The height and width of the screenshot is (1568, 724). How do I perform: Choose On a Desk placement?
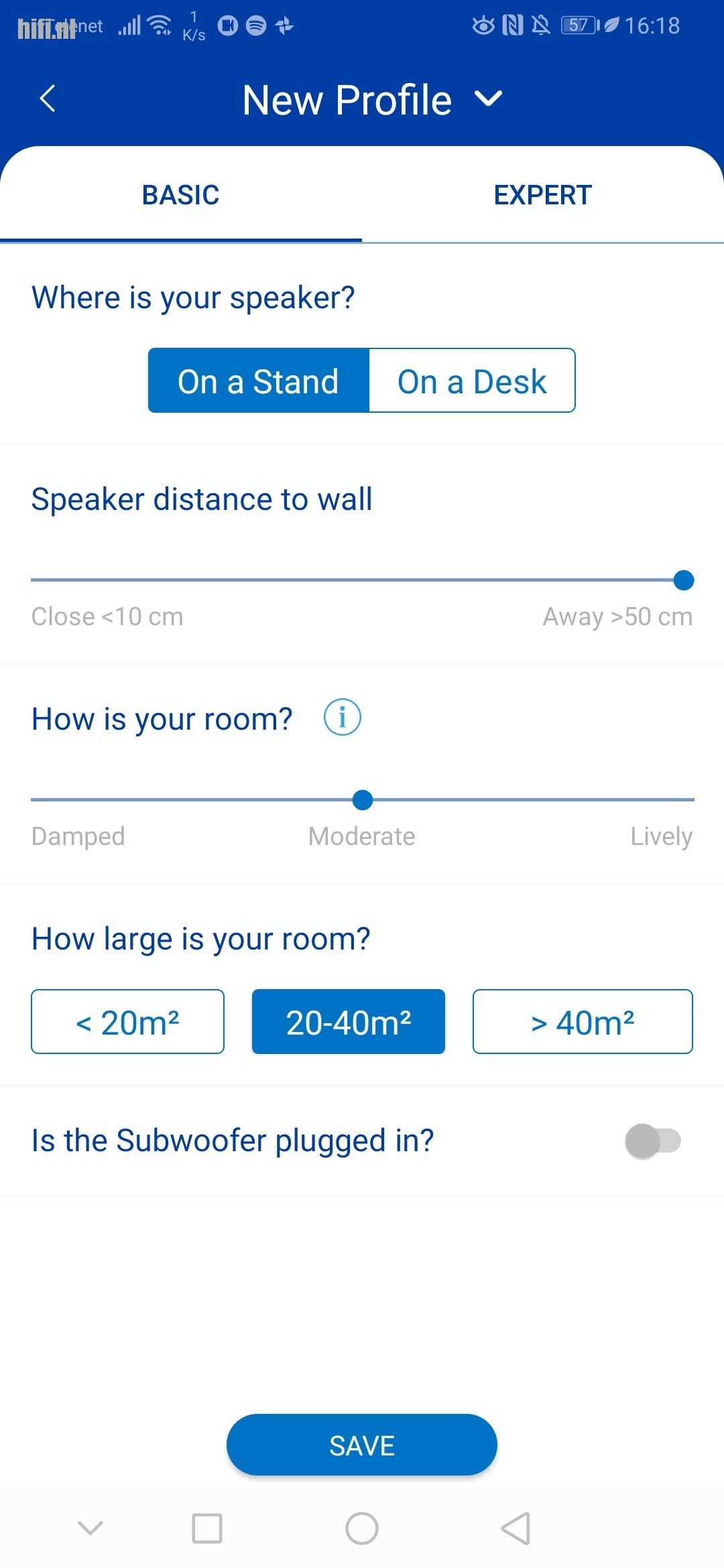(x=472, y=381)
